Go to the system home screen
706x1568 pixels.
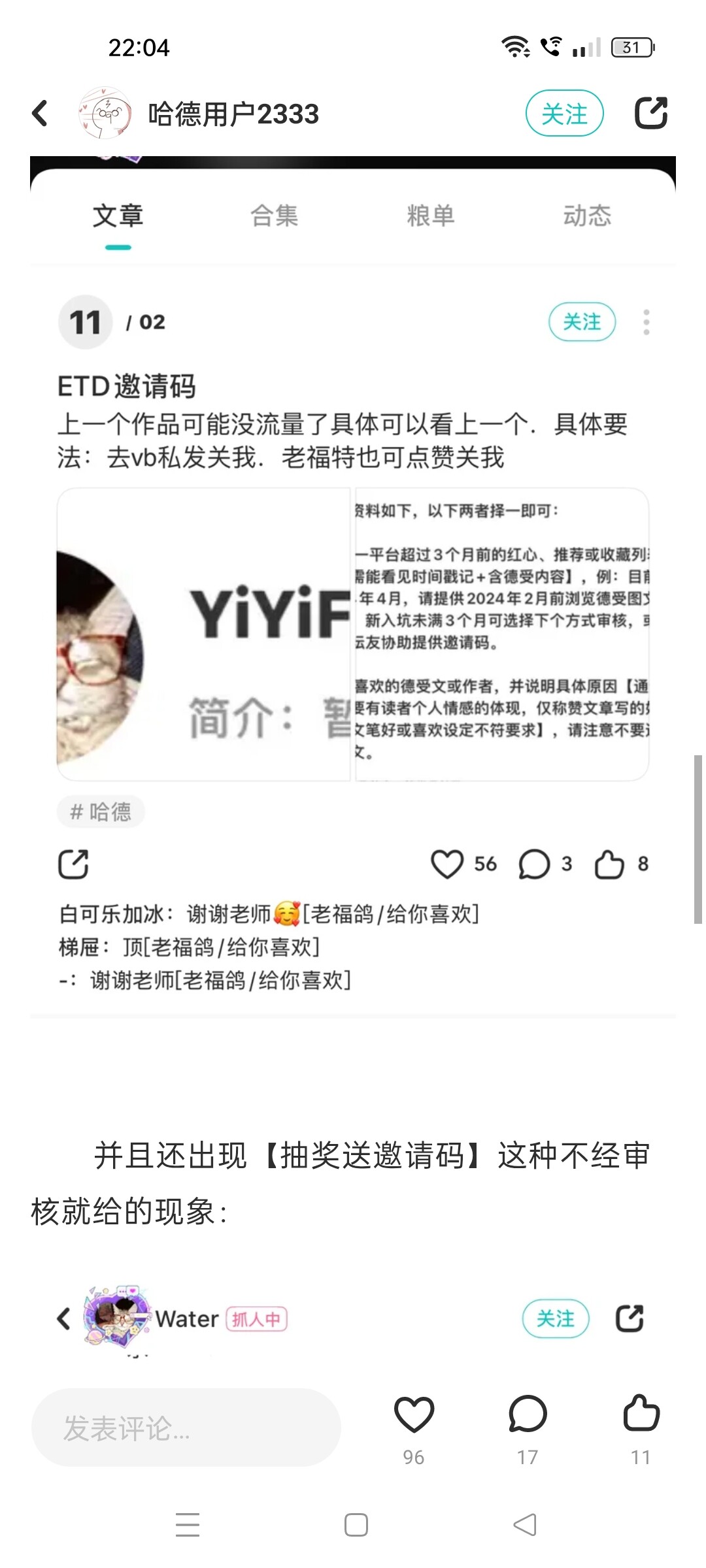(356, 1525)
